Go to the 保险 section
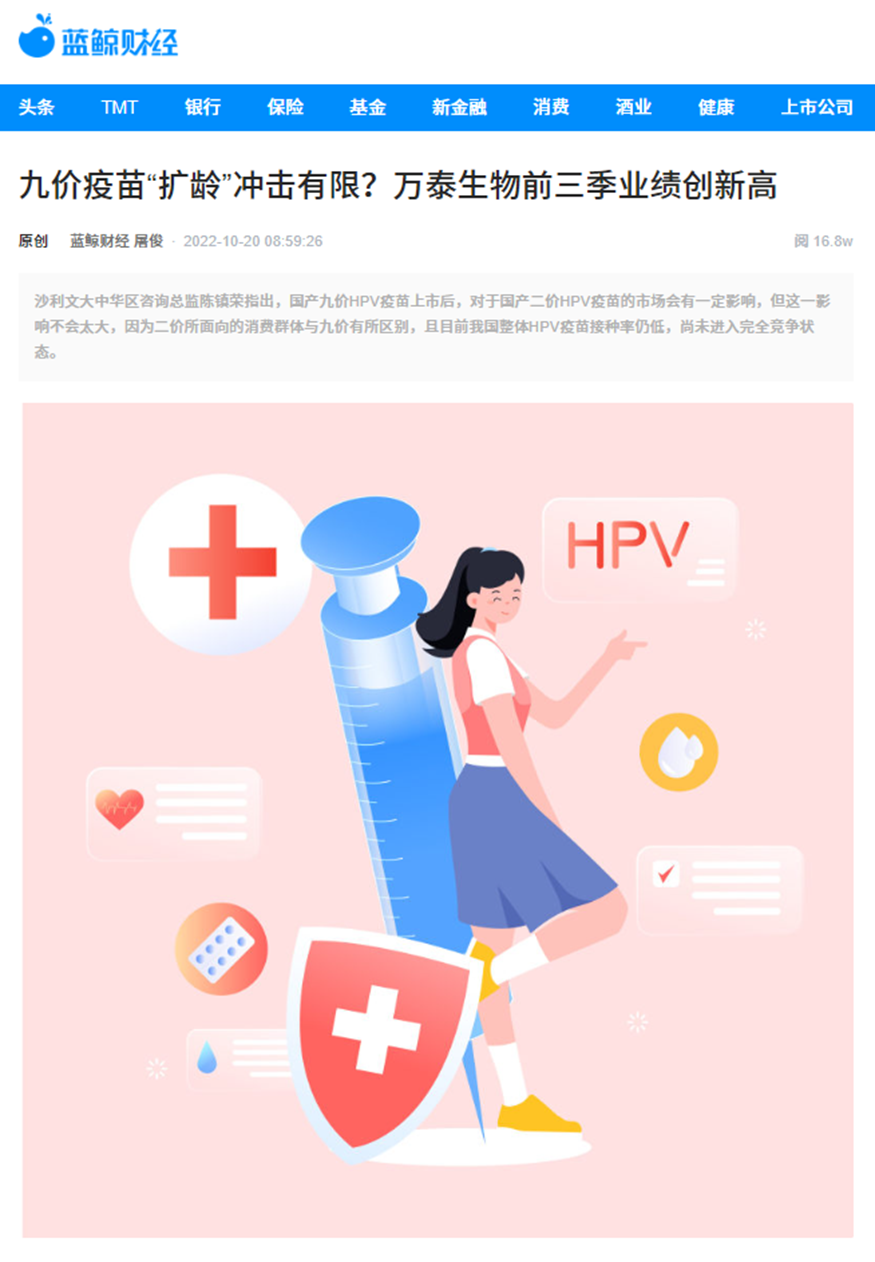 coord(285,108)
